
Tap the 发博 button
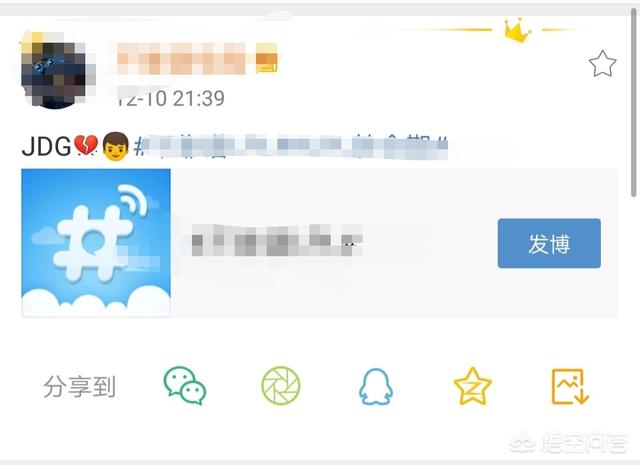pos(549,243)
